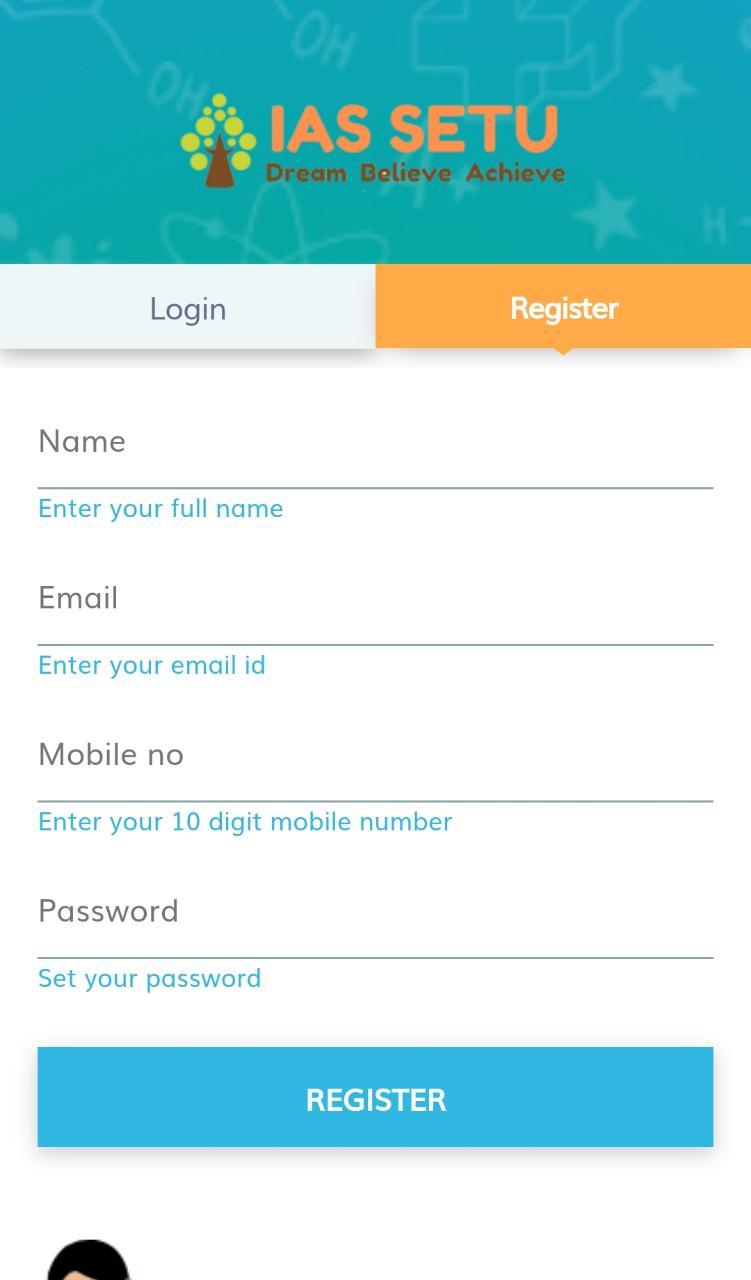This screenshot has width=751, height=1280.
Task: Click the Mobile no field label
Action: coord(110,754)
